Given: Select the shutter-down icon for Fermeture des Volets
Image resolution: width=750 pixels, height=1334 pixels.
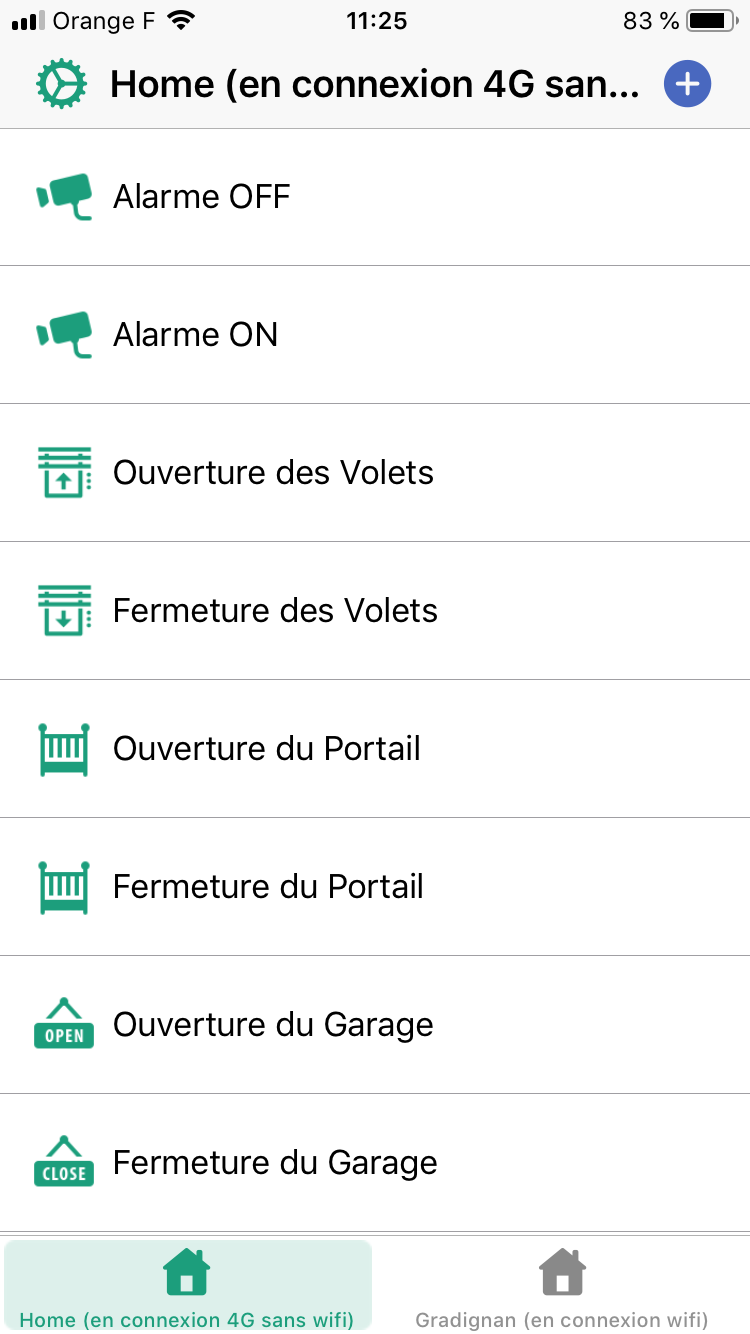Looking at the screenshot, I should click(63, 610).
